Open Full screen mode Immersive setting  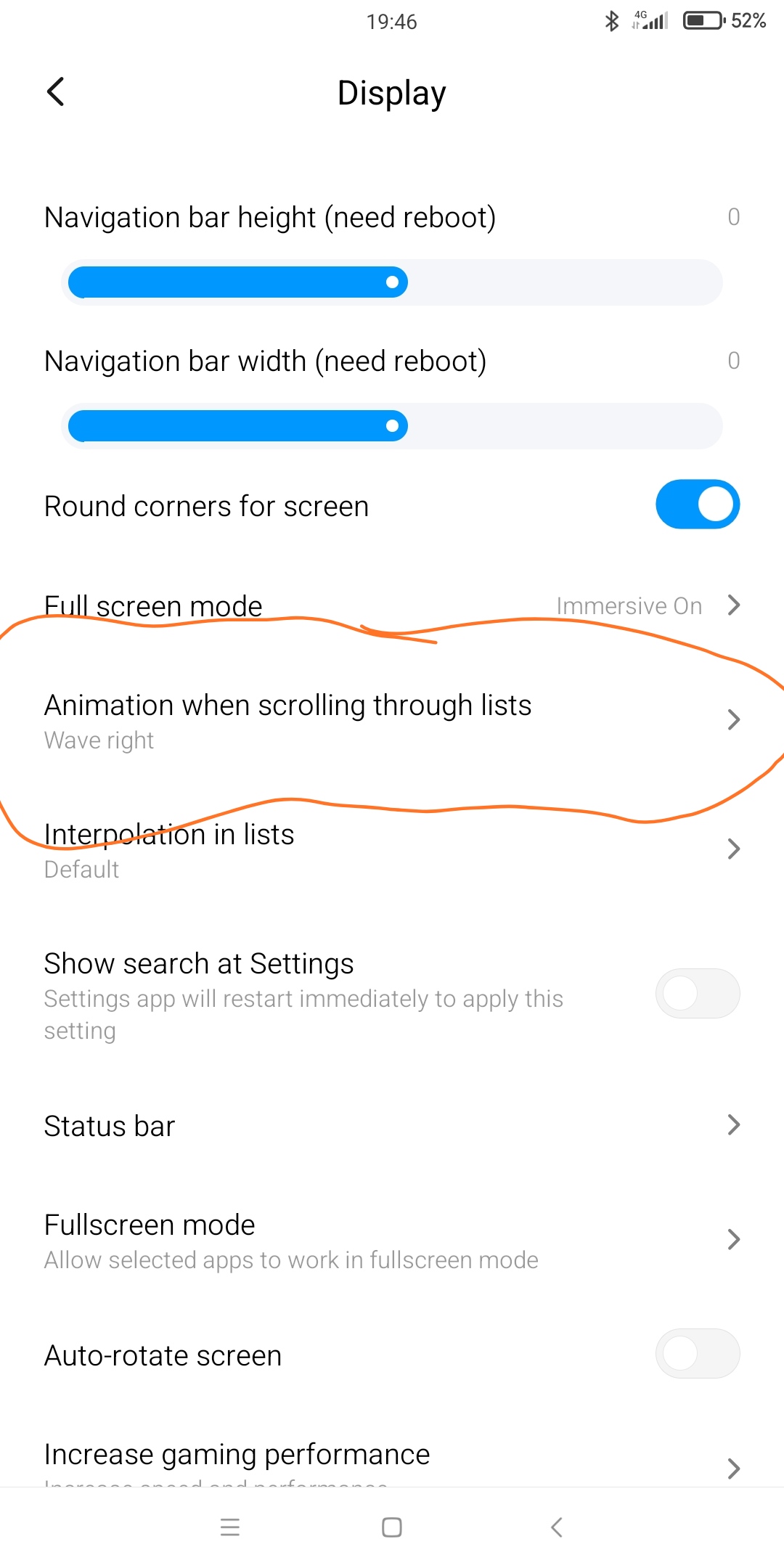(392, 605)
